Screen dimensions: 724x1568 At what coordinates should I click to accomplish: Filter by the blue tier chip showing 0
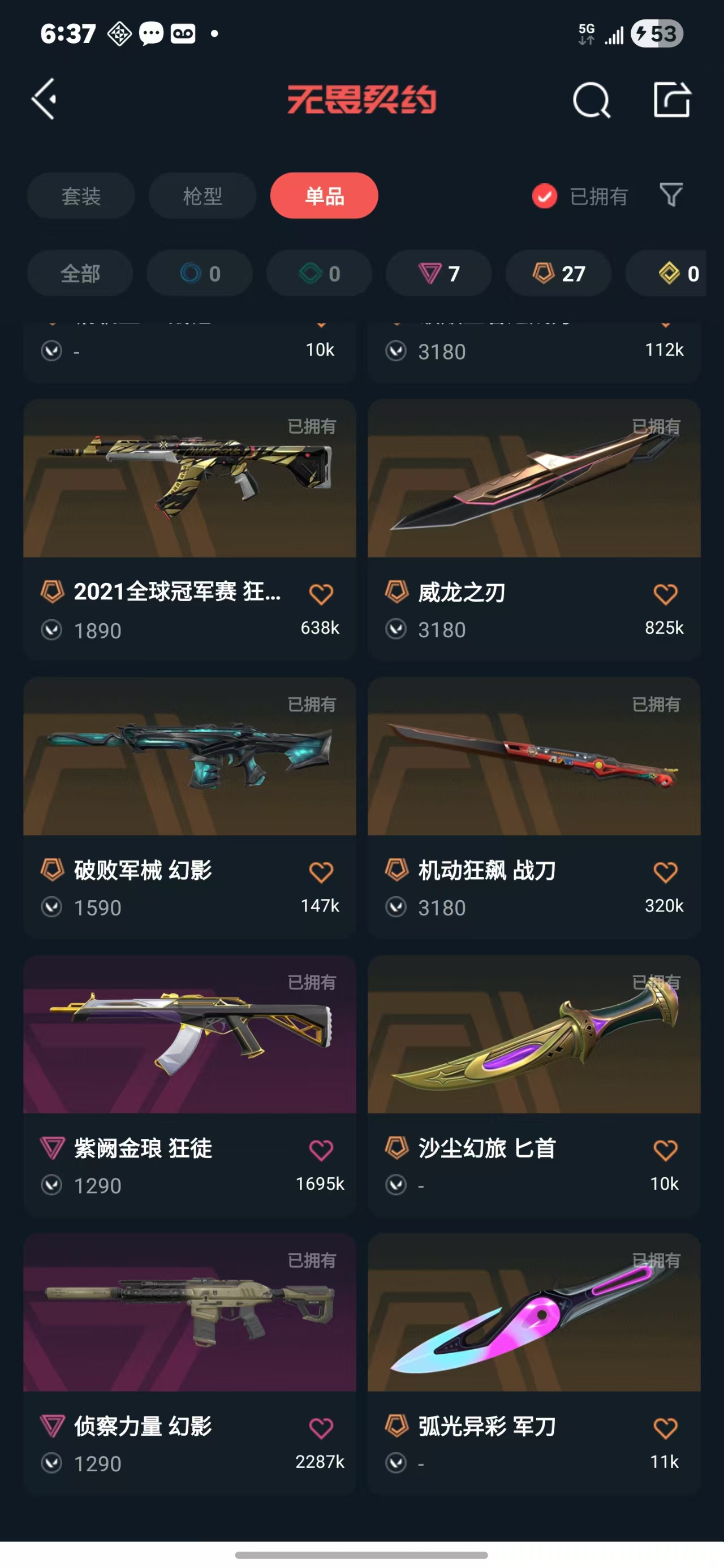(200, 273)
